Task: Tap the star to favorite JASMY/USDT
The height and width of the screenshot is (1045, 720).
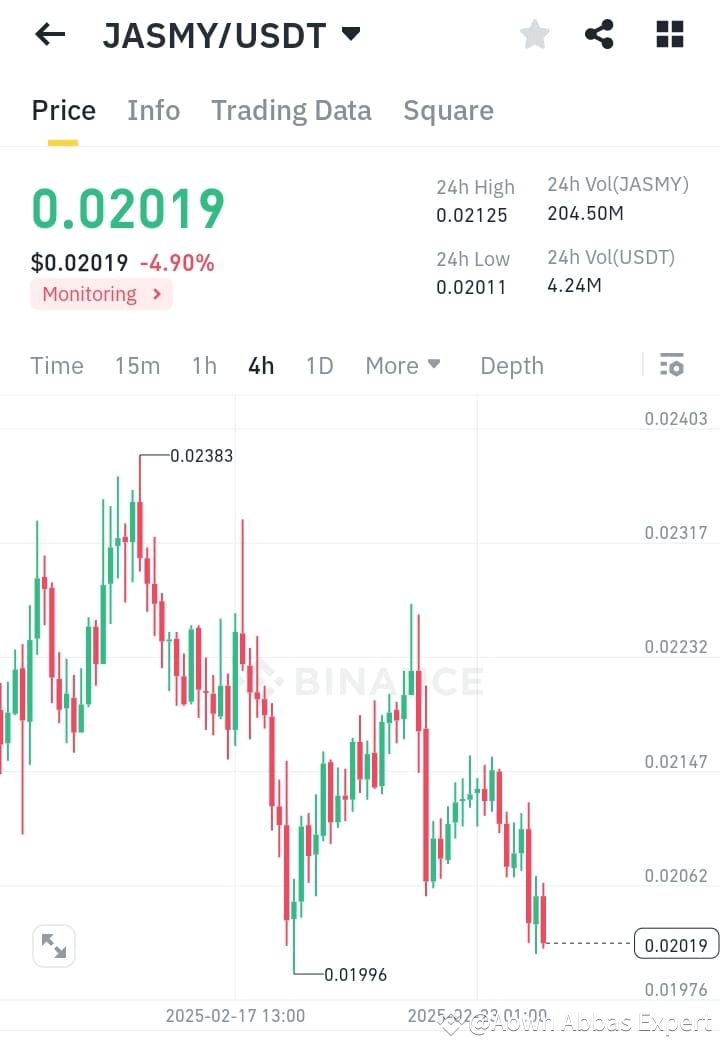Action: coord(534,33)
